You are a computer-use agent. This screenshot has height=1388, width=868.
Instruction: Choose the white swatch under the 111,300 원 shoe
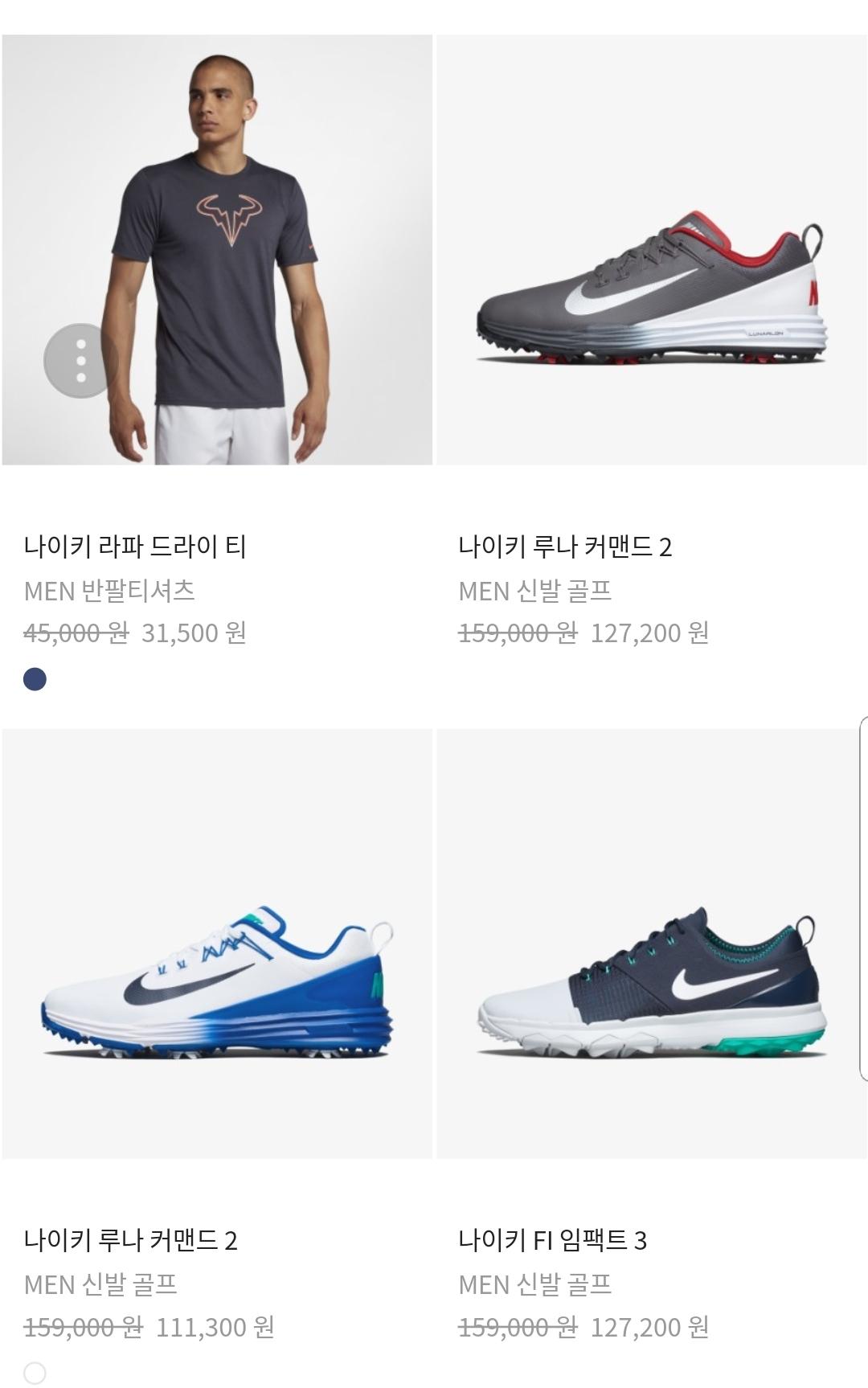click(35, 1373)
